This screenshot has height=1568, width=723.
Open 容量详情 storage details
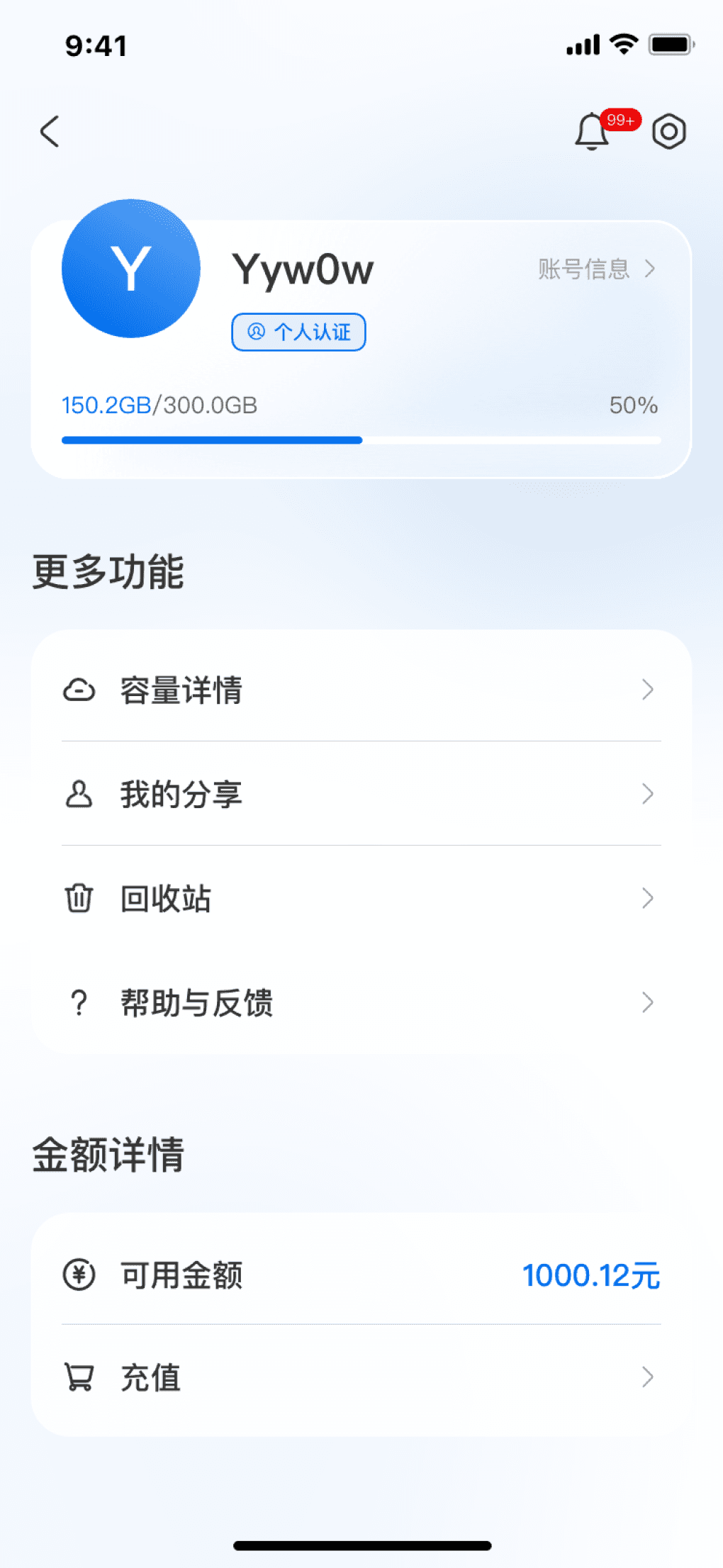click(361, 690)
